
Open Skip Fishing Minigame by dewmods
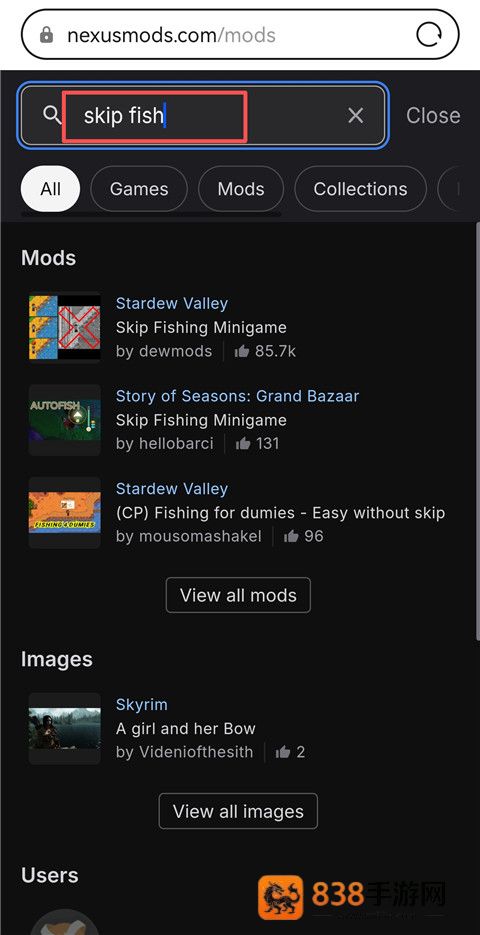pyautogui.click(x=201, y=327)
